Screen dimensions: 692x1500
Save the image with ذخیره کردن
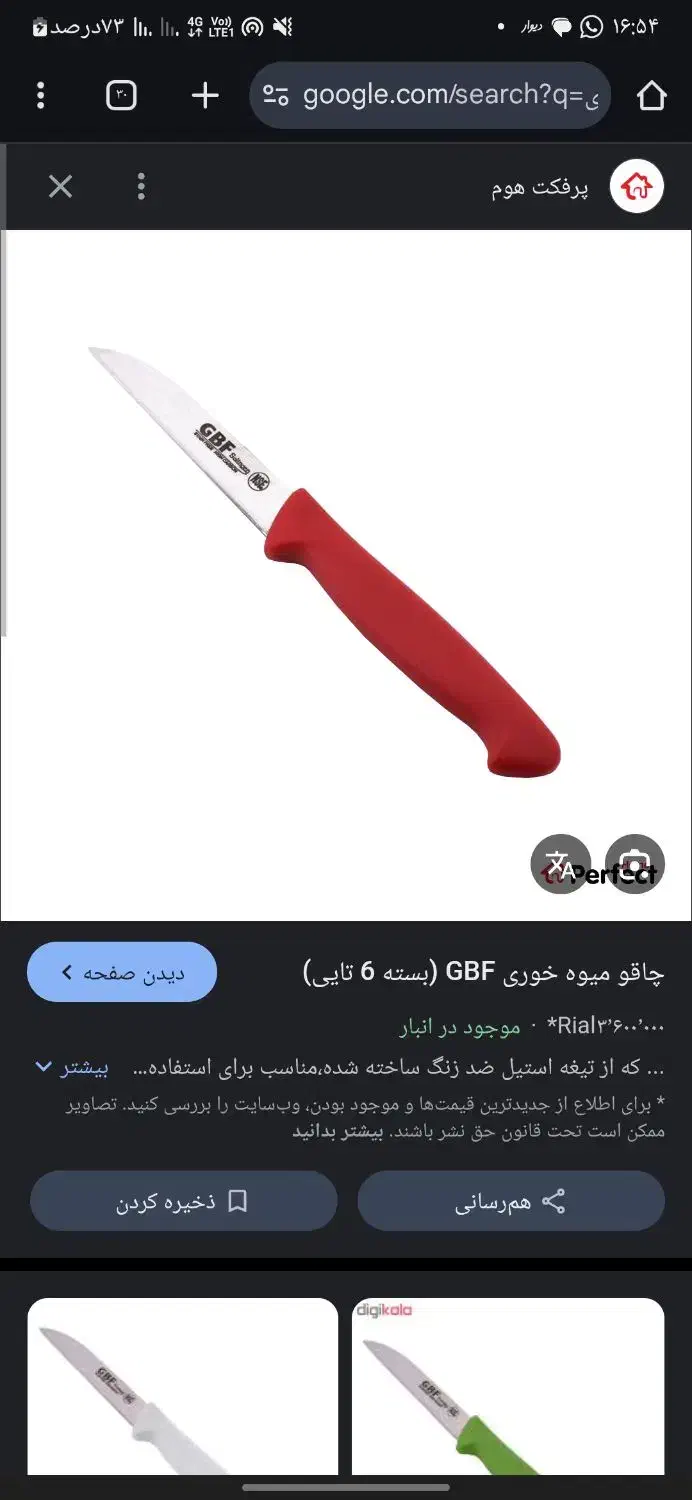[x=183, y=1201]
